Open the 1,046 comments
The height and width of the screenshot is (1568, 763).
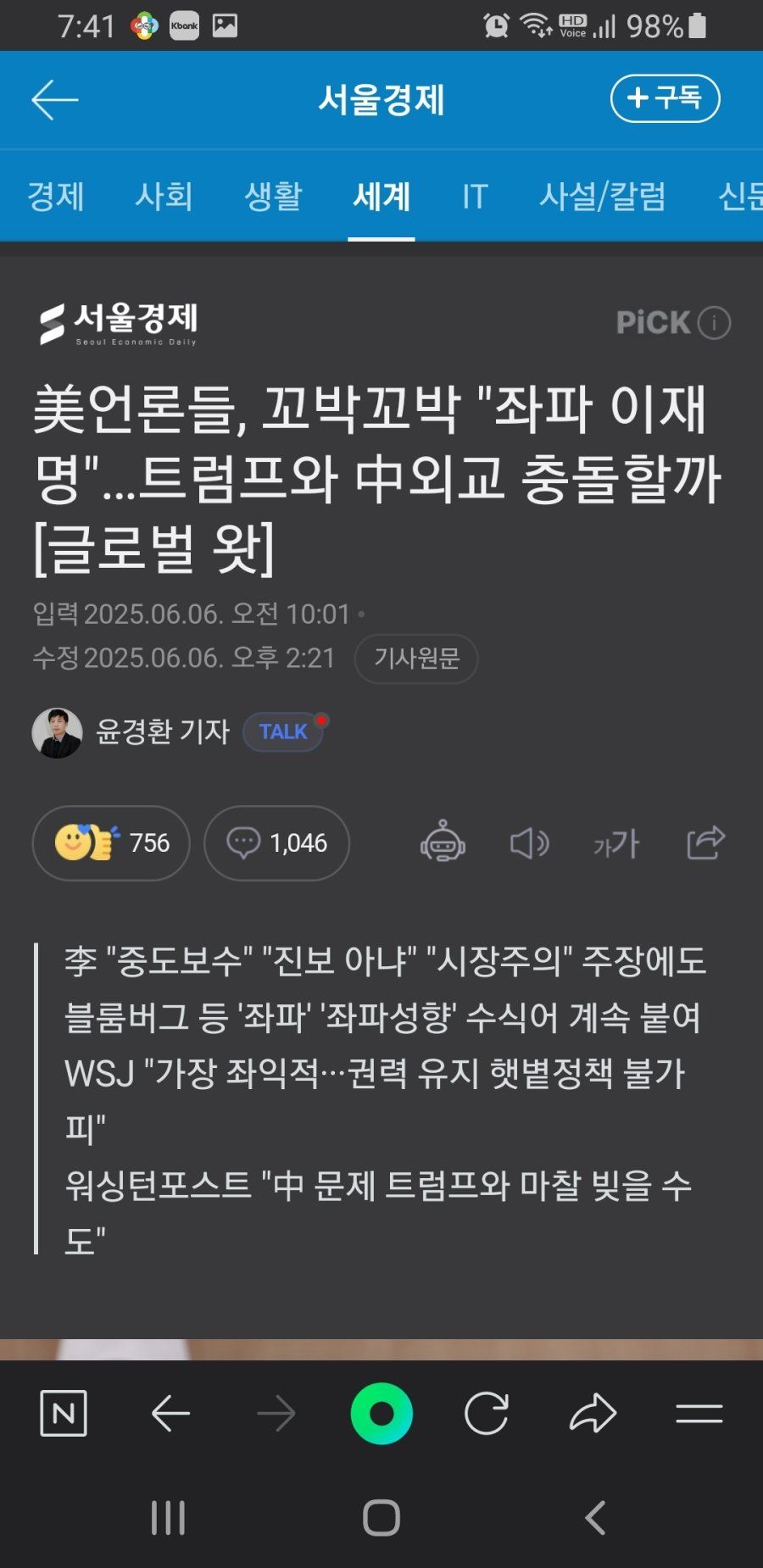click(276, 842)
